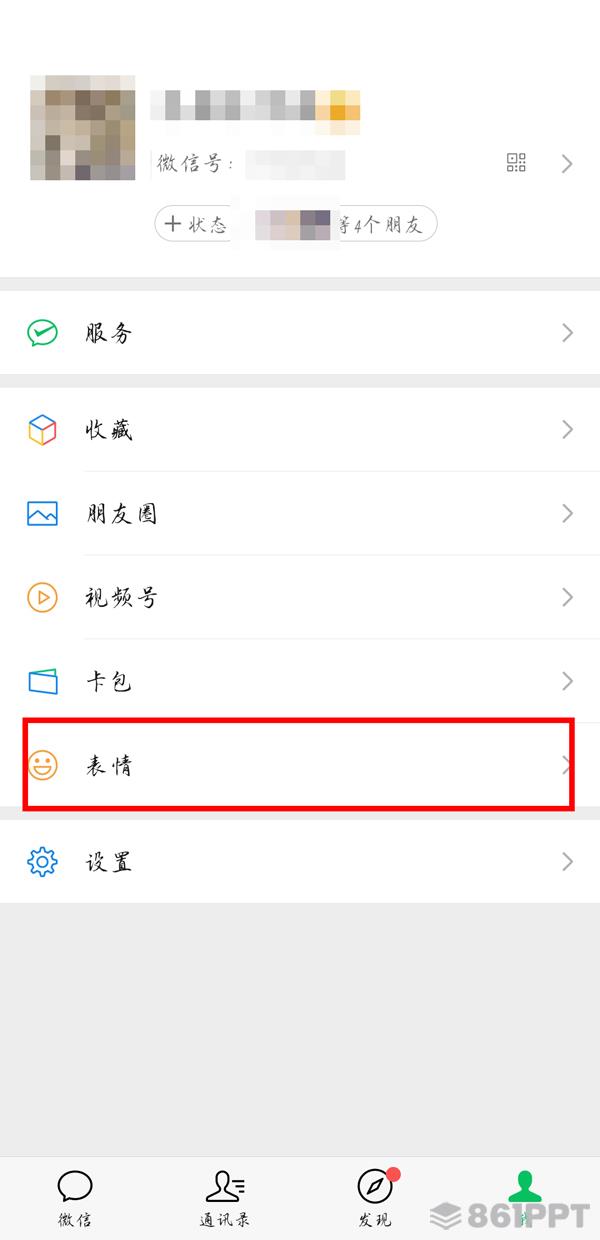
Task: Tap the profile avatar picture
Action: pos(83,127)
